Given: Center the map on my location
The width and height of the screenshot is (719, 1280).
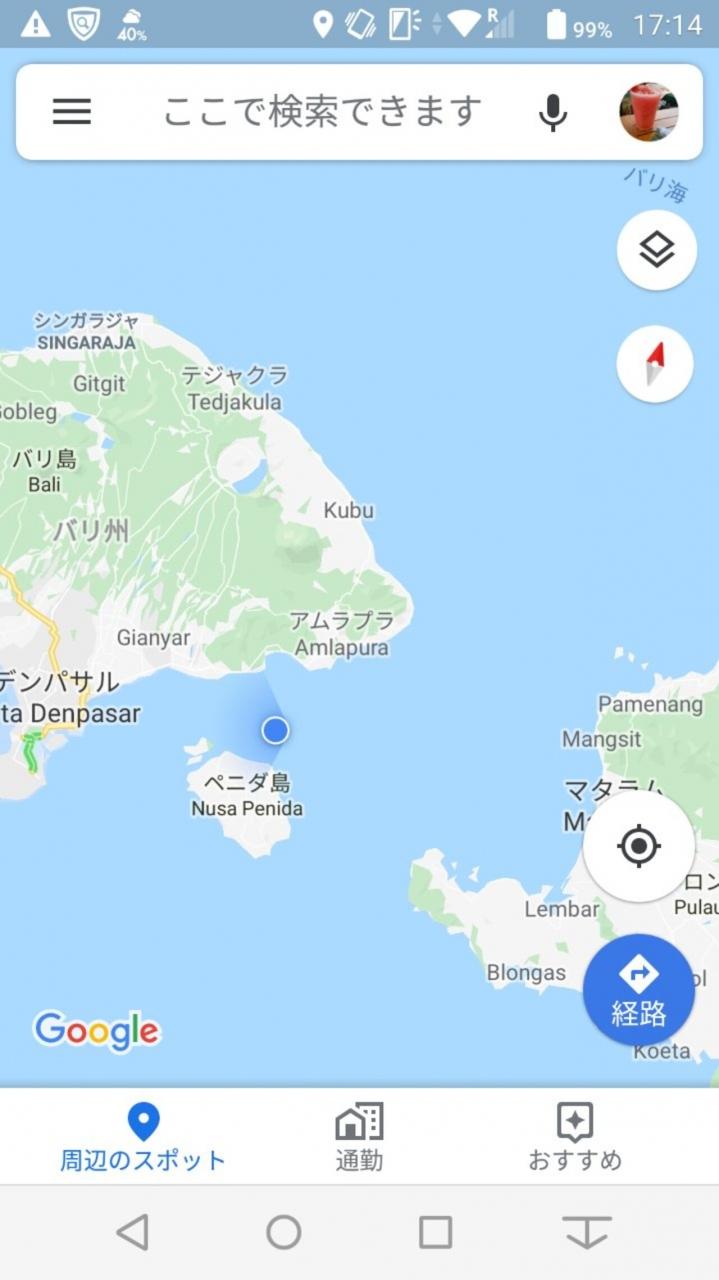Looking at the screenshot, I should pyautogui.click(x=639, y=847).
